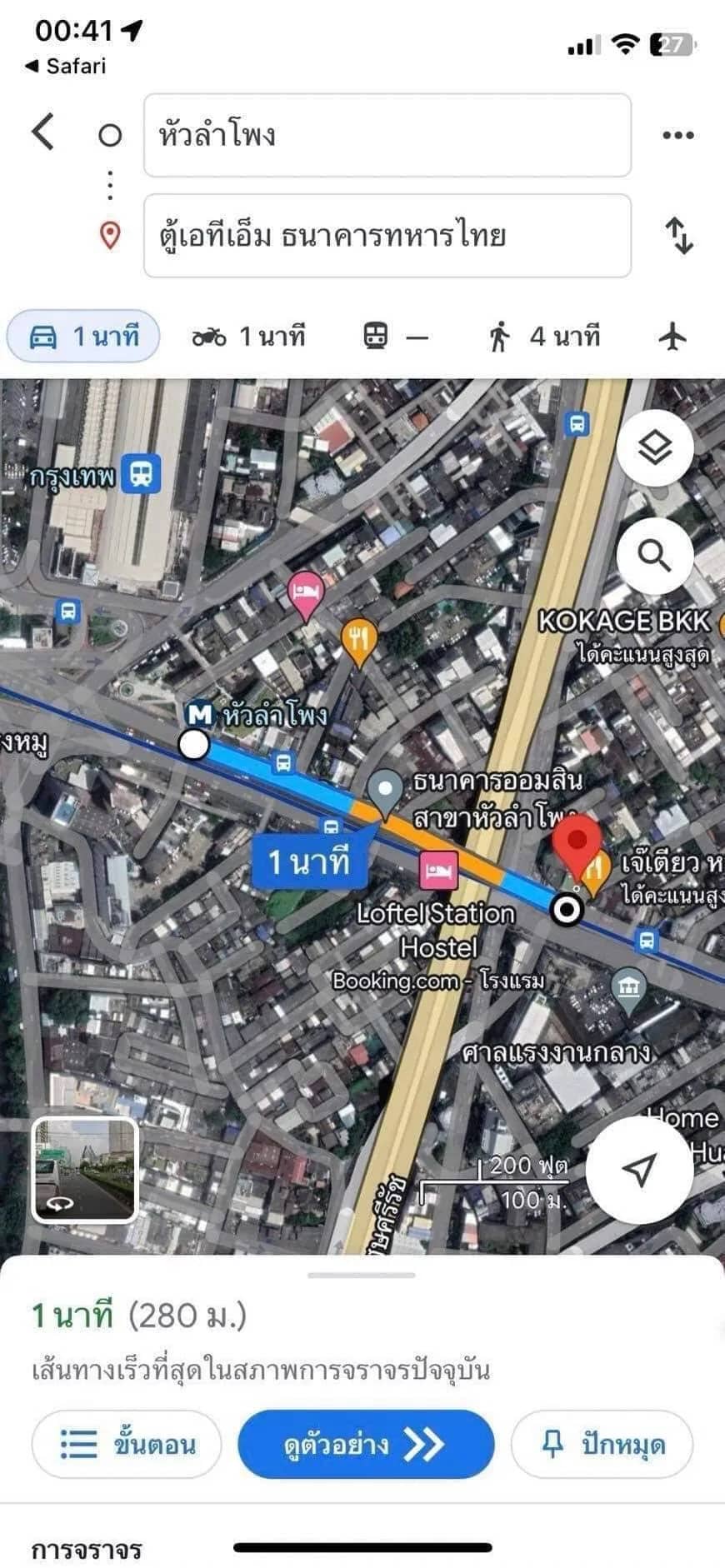Image resolution: width=725 pixels, height=1568 pixels.
Task: Select the car travel mode
Action: tap(83, 337)
